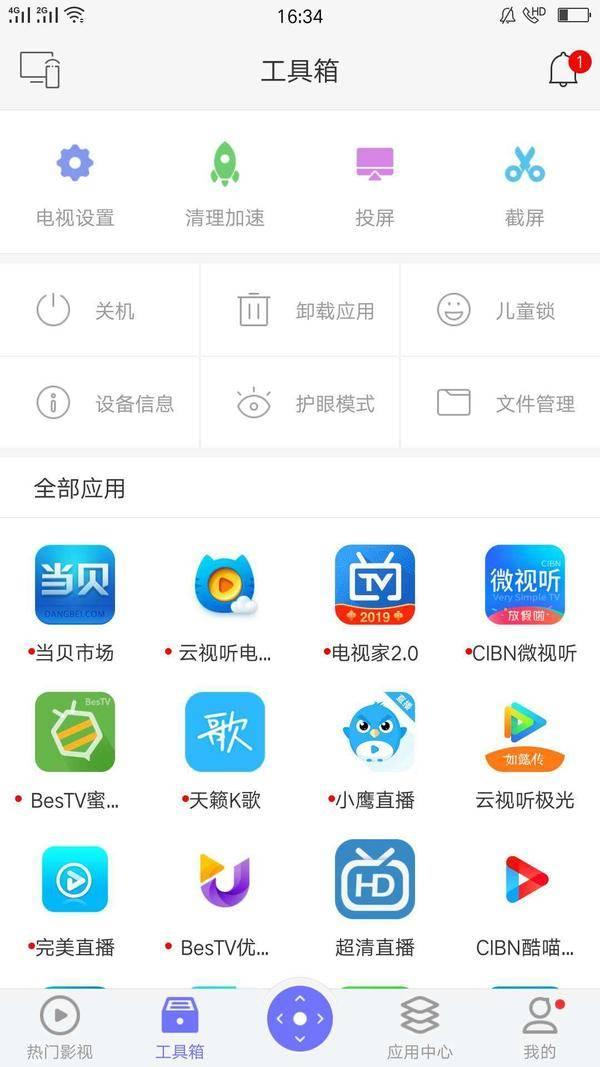Open the 儿童锁 child lock
This screenshot has height=1067, width=600.
(x=500, y=311)
